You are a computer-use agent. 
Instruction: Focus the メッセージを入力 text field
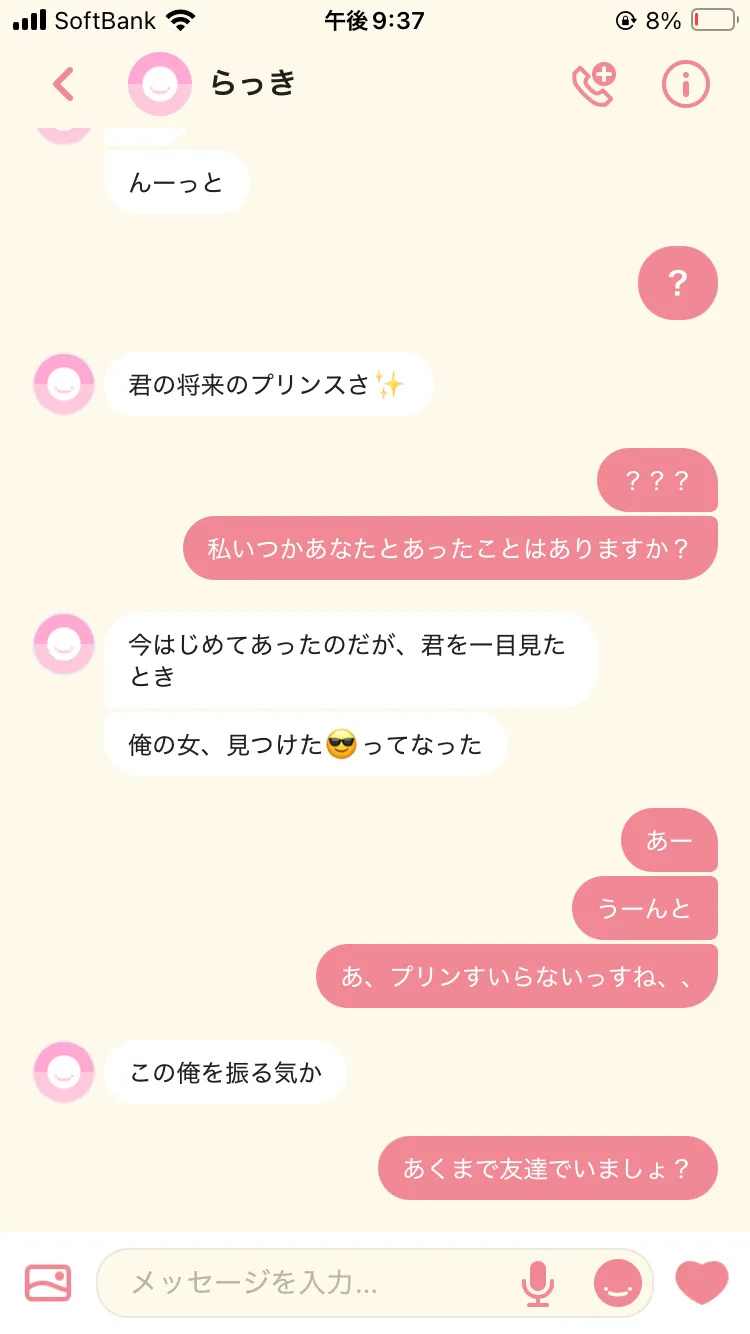pyautogui.click(x=310, y=1282)
